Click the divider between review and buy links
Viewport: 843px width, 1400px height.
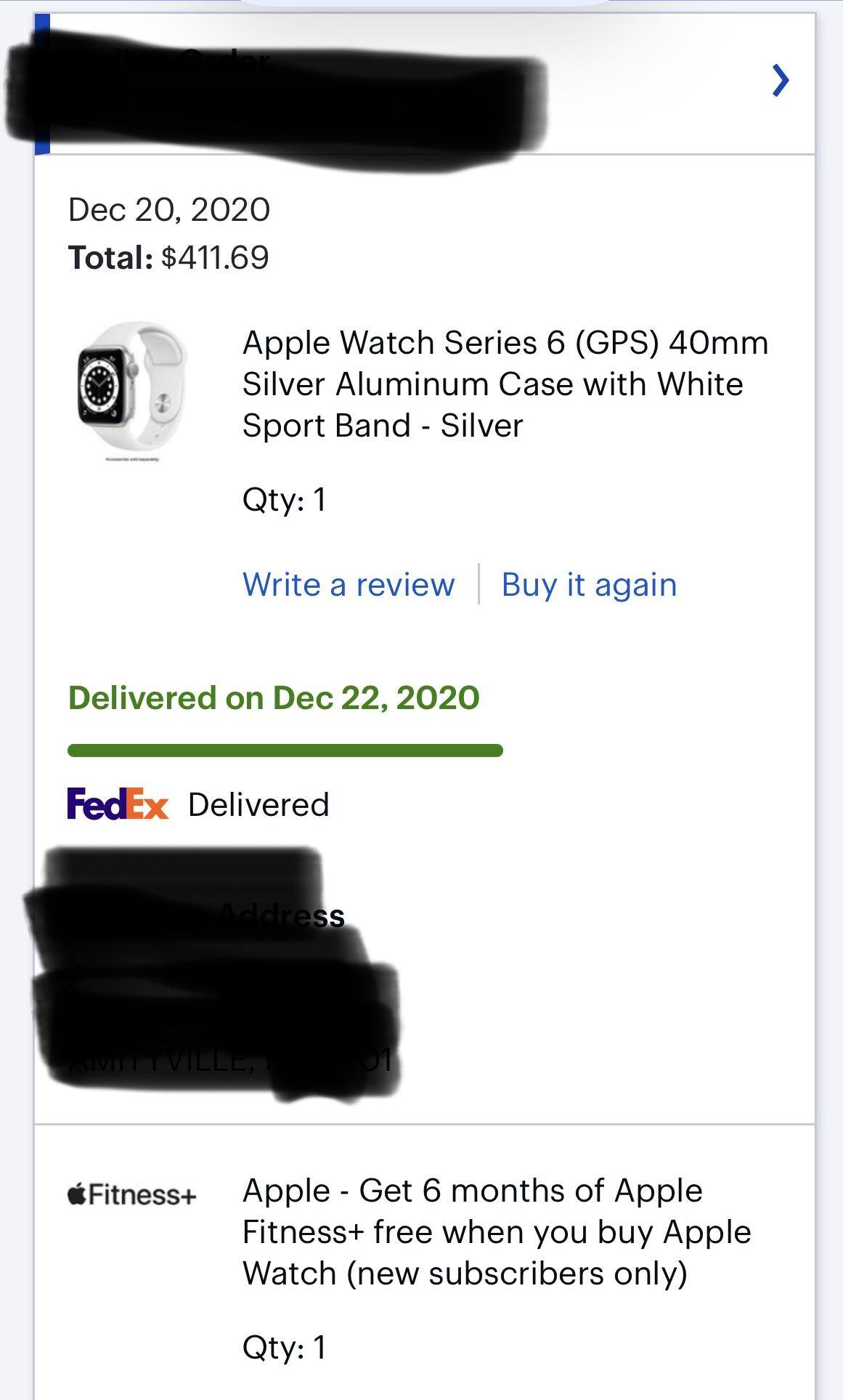pos(480,584)
